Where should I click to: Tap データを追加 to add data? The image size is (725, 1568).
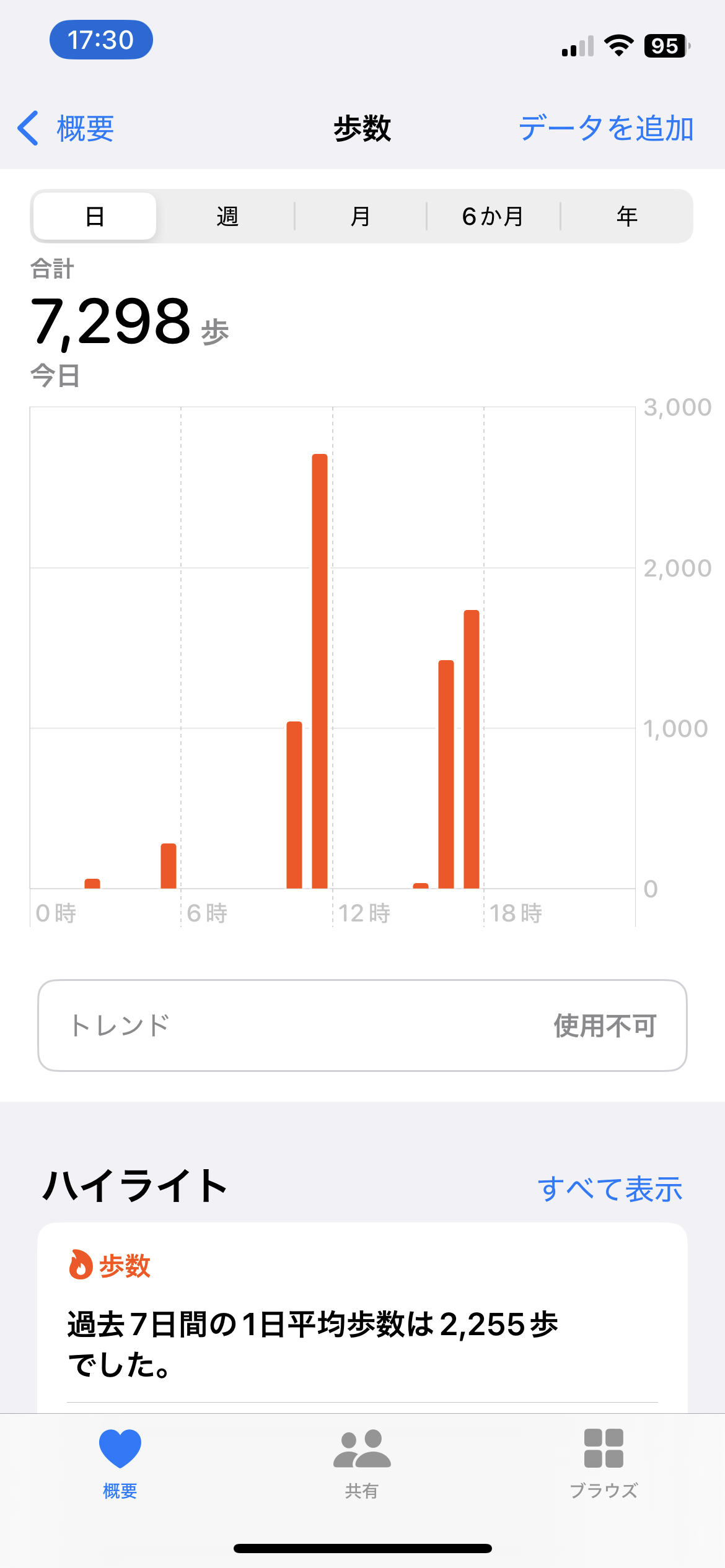(606, 129)
